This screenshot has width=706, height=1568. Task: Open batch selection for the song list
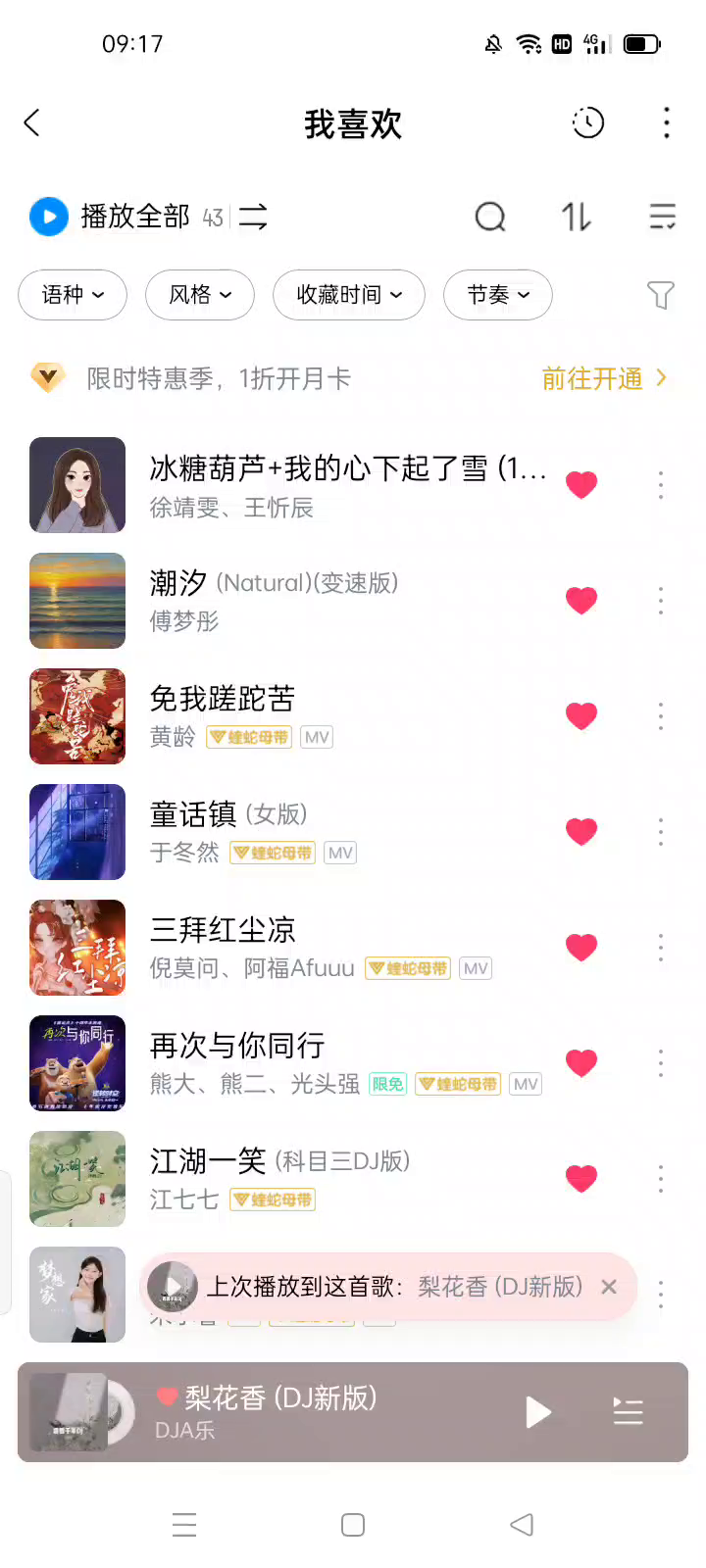[663, 217]
